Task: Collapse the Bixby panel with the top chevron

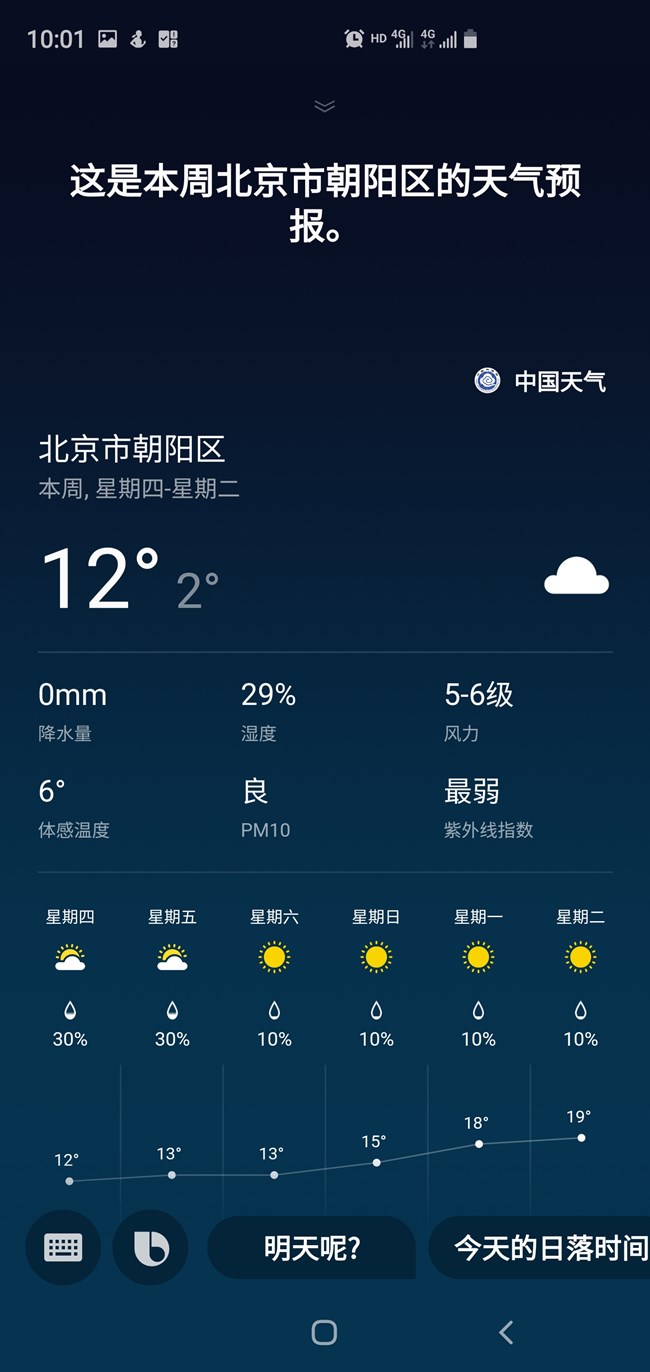Action: coord(324,106)
